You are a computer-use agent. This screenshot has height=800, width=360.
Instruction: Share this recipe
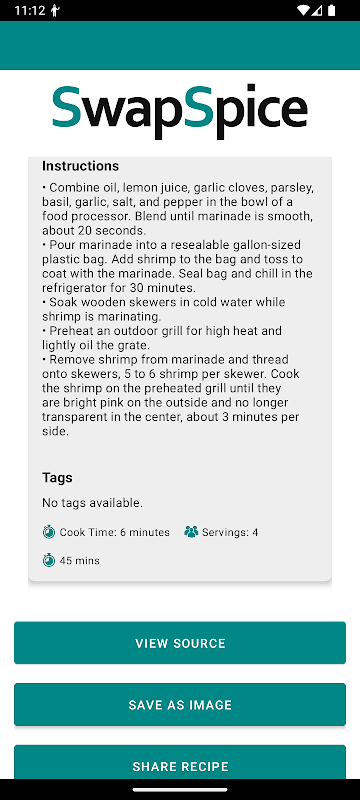[180, 762]
